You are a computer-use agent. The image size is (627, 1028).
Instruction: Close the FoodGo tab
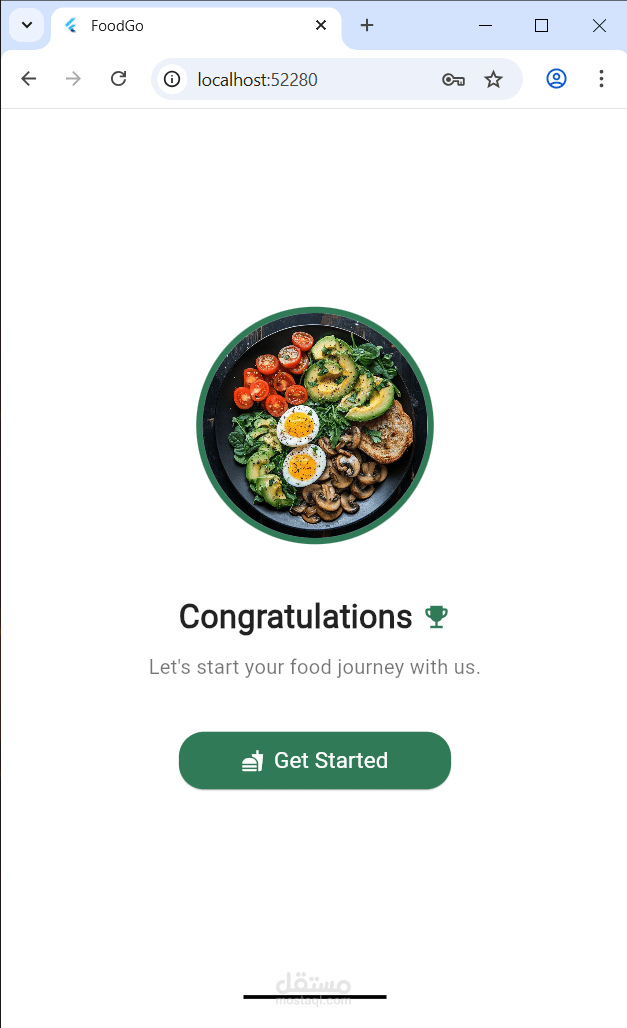click(x=321, y=26)
